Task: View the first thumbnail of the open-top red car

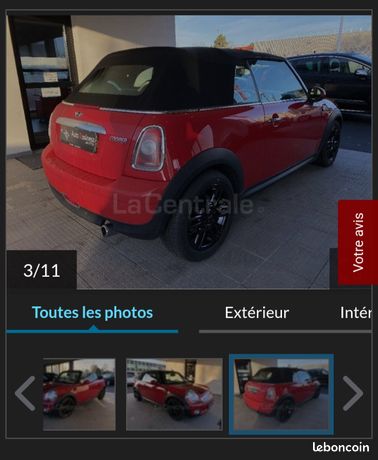Action: [x=79, y=394]
